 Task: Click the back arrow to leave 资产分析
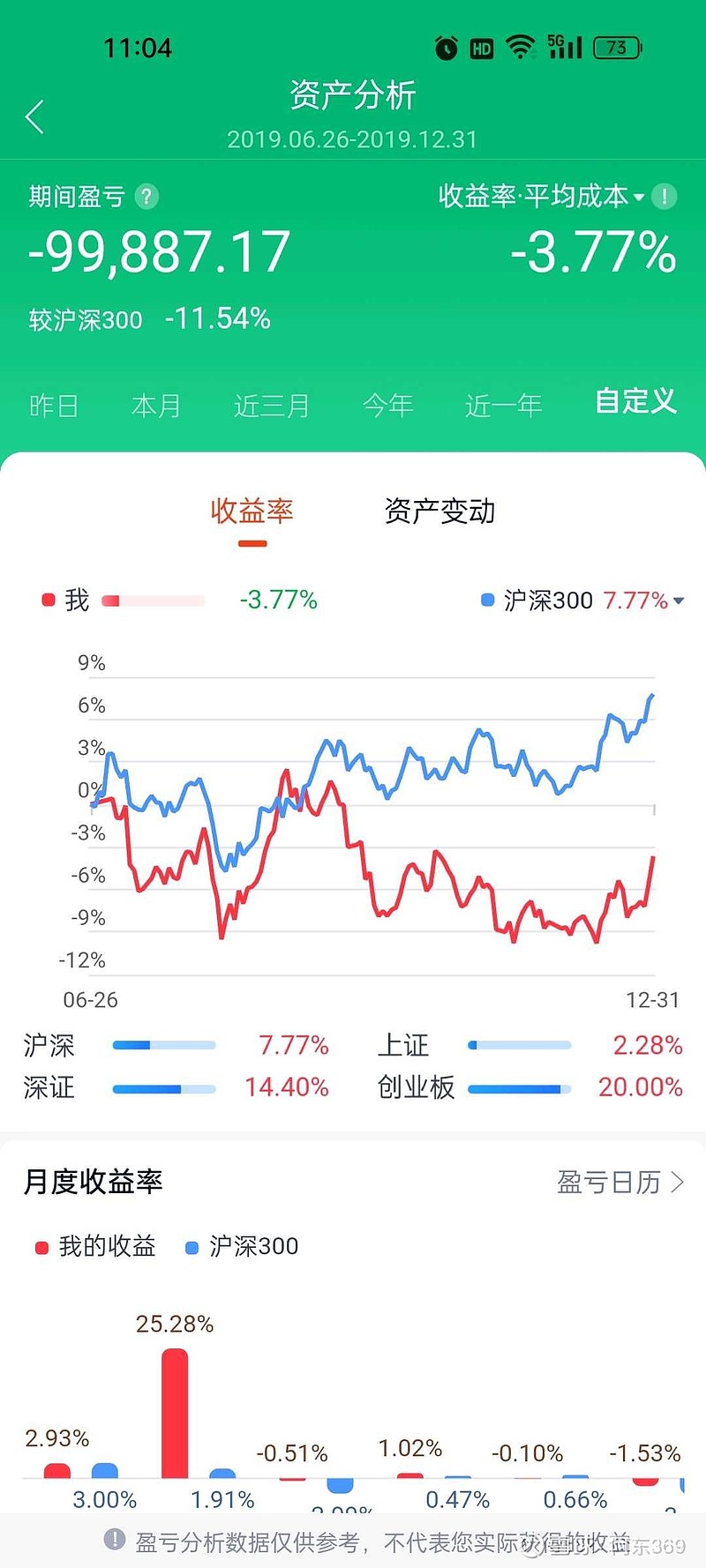[34, 116]
